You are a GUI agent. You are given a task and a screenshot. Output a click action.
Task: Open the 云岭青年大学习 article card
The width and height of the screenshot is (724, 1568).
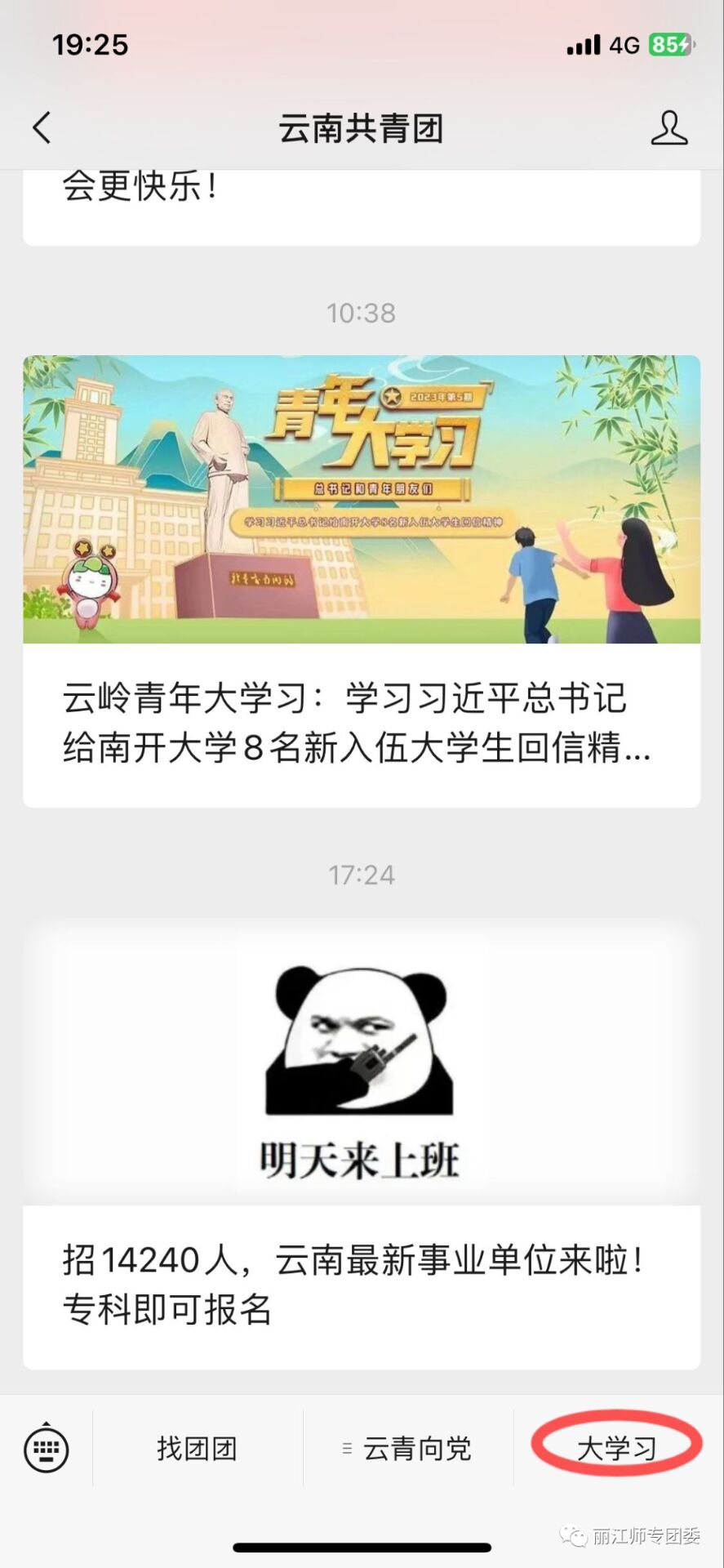361,580
